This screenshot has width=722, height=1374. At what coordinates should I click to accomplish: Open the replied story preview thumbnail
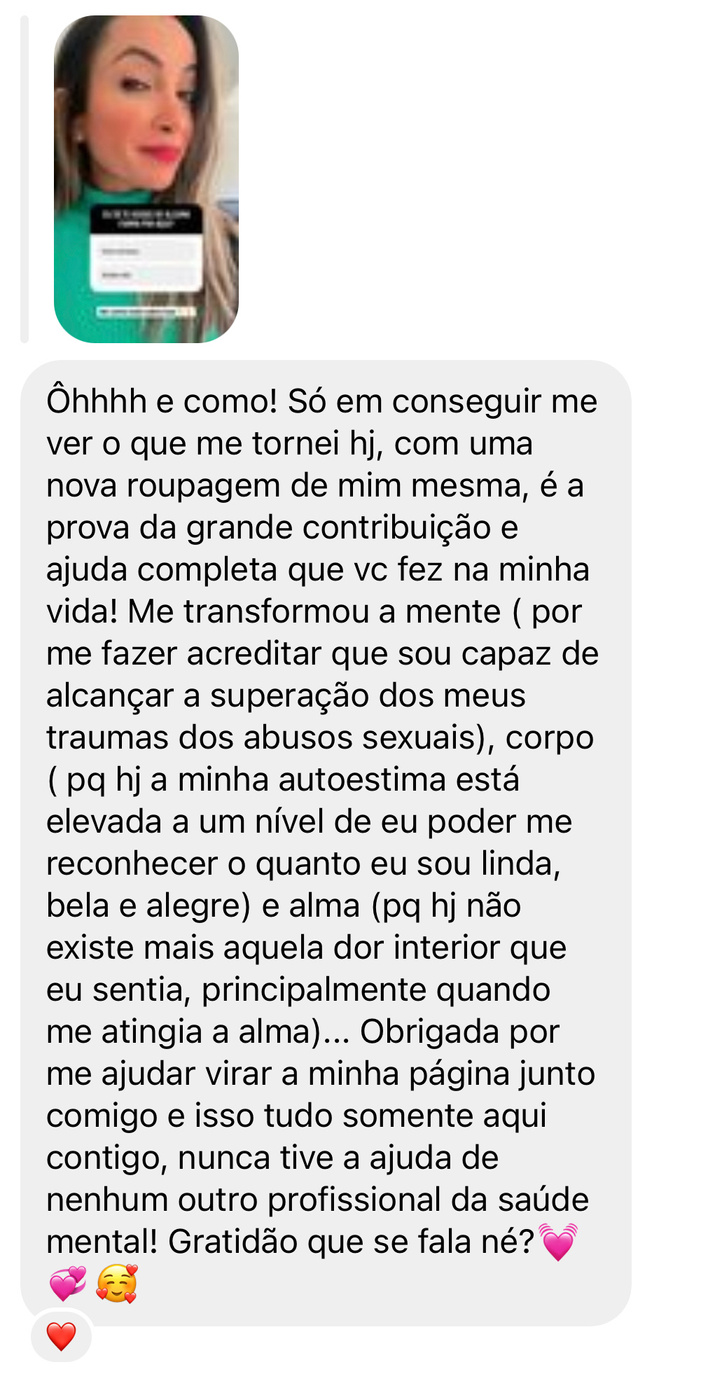click(x=146, y=180)
